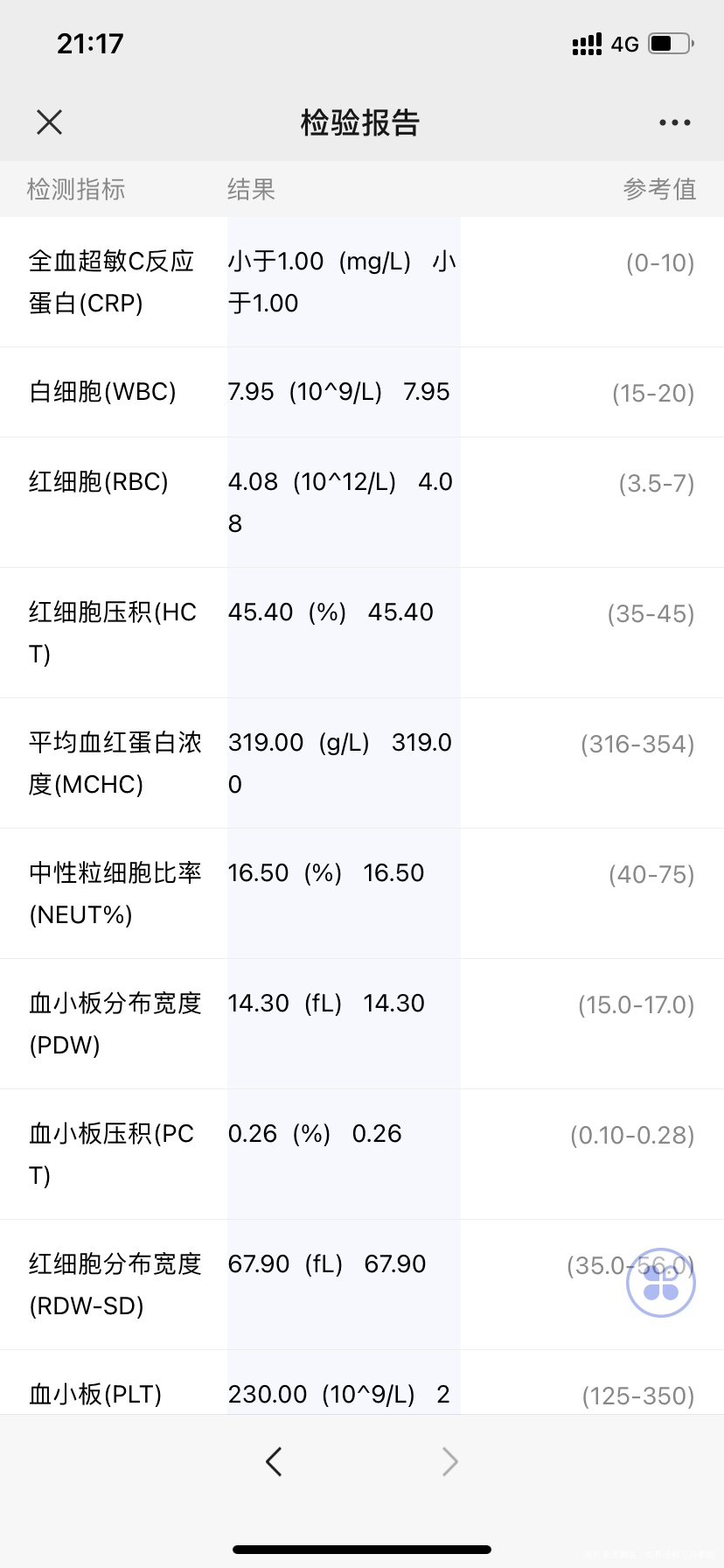
Task: Go to next page with right chevron
Action: 449,1460
